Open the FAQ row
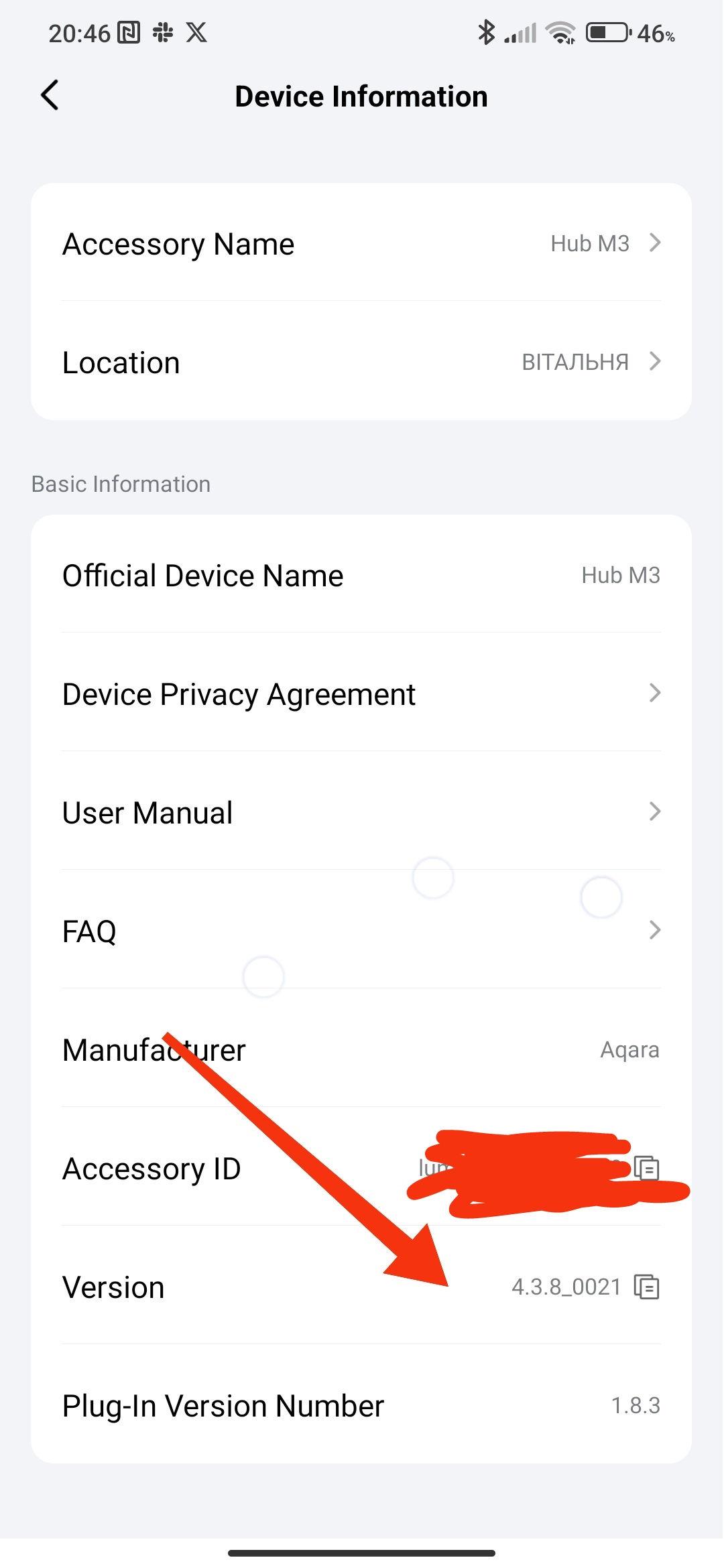This screenshot has width=724, height=1568. [361, 931]
